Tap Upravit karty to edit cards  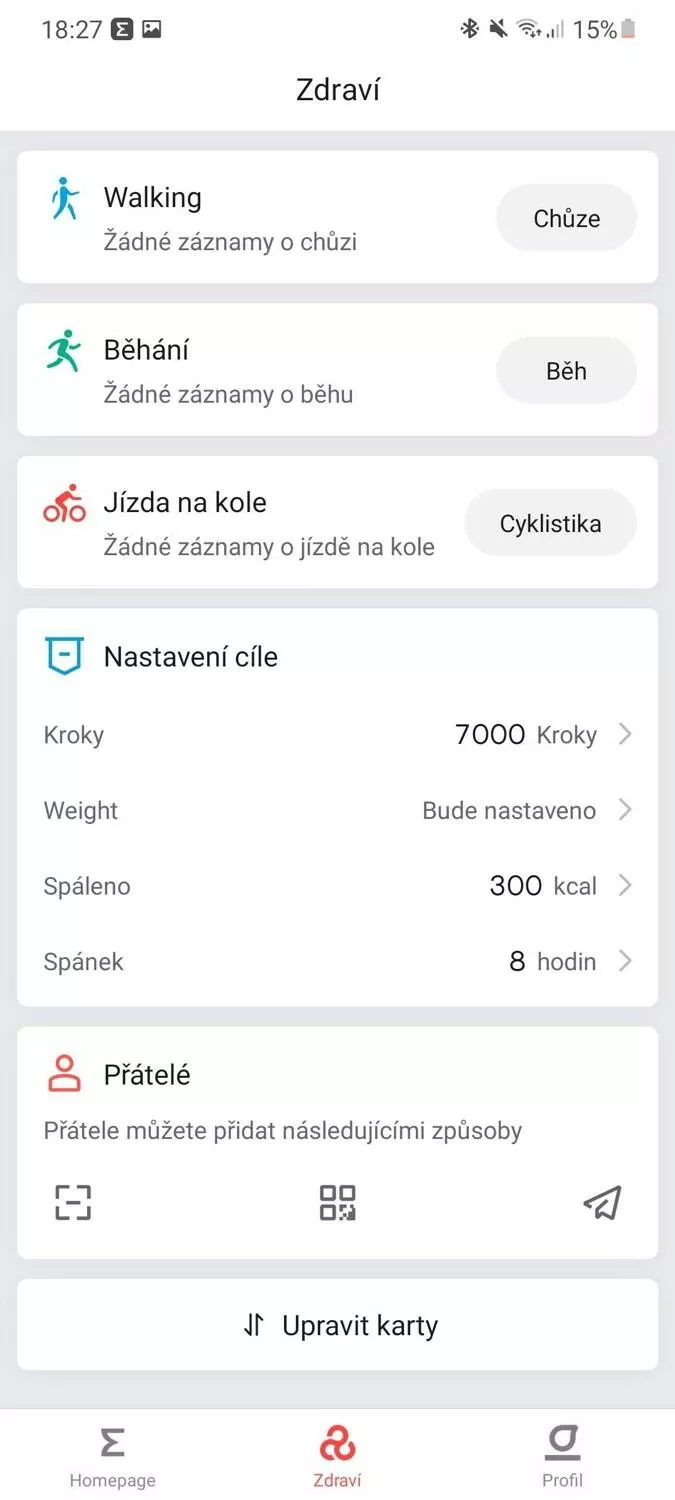tap(337, 1325)
